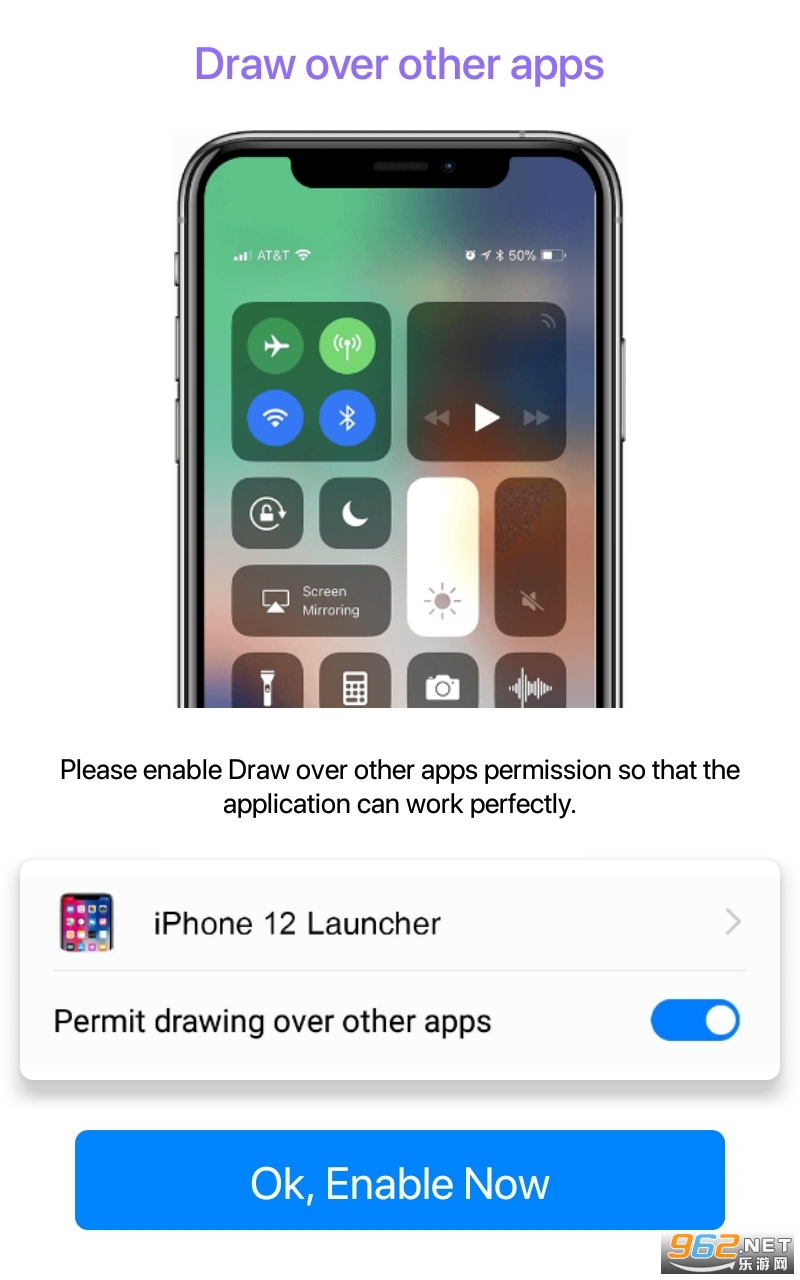Tap the Ok, Enable Now button
Image resolution: width=800 pixels, height=1280 pixels.
coord(399,1181)
